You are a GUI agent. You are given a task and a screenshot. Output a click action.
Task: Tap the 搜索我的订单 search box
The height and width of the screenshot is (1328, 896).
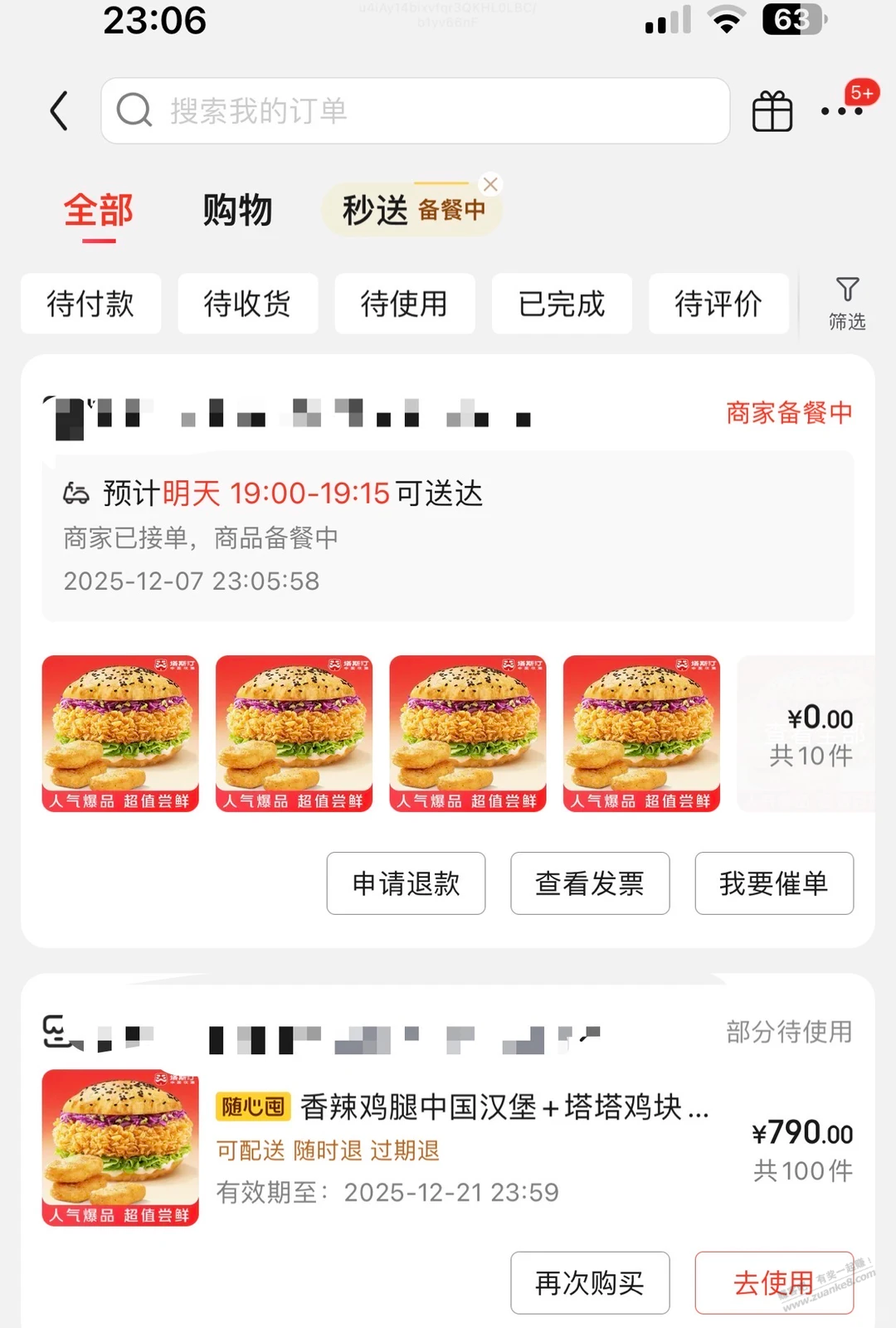pyautogui.click(x=415, y=111)
